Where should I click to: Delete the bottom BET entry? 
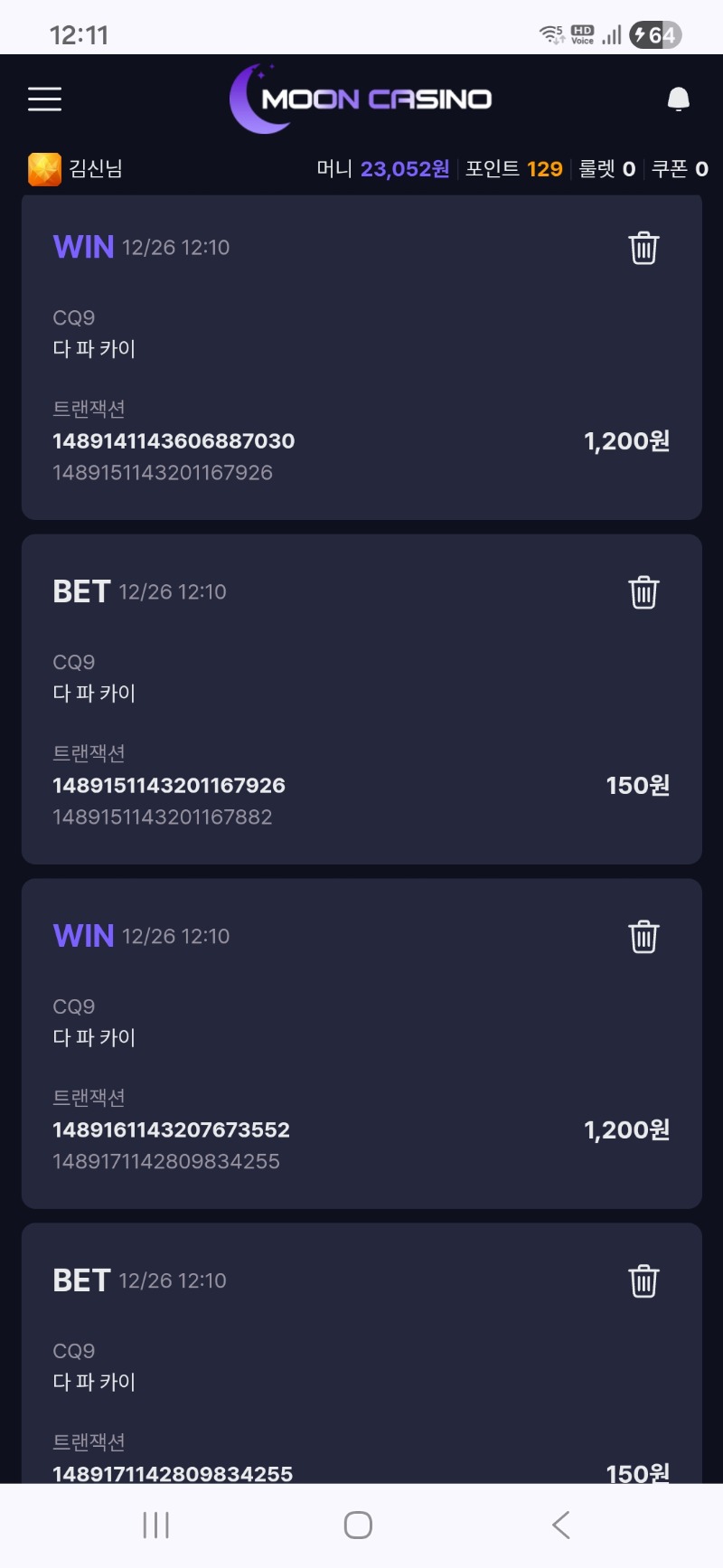tap(643, 1280)
